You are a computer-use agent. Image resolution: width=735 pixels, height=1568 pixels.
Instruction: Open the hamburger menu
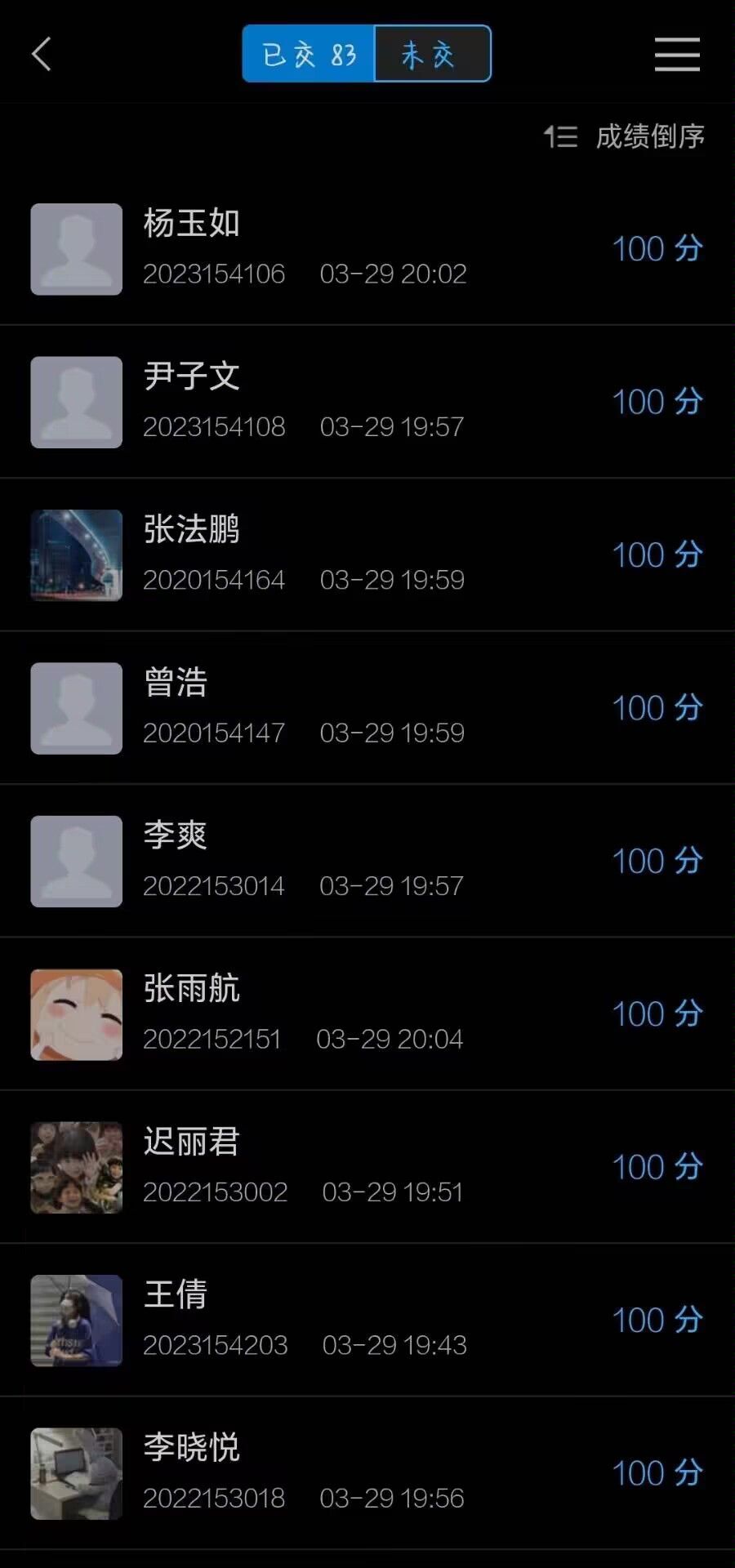[677, 55]
